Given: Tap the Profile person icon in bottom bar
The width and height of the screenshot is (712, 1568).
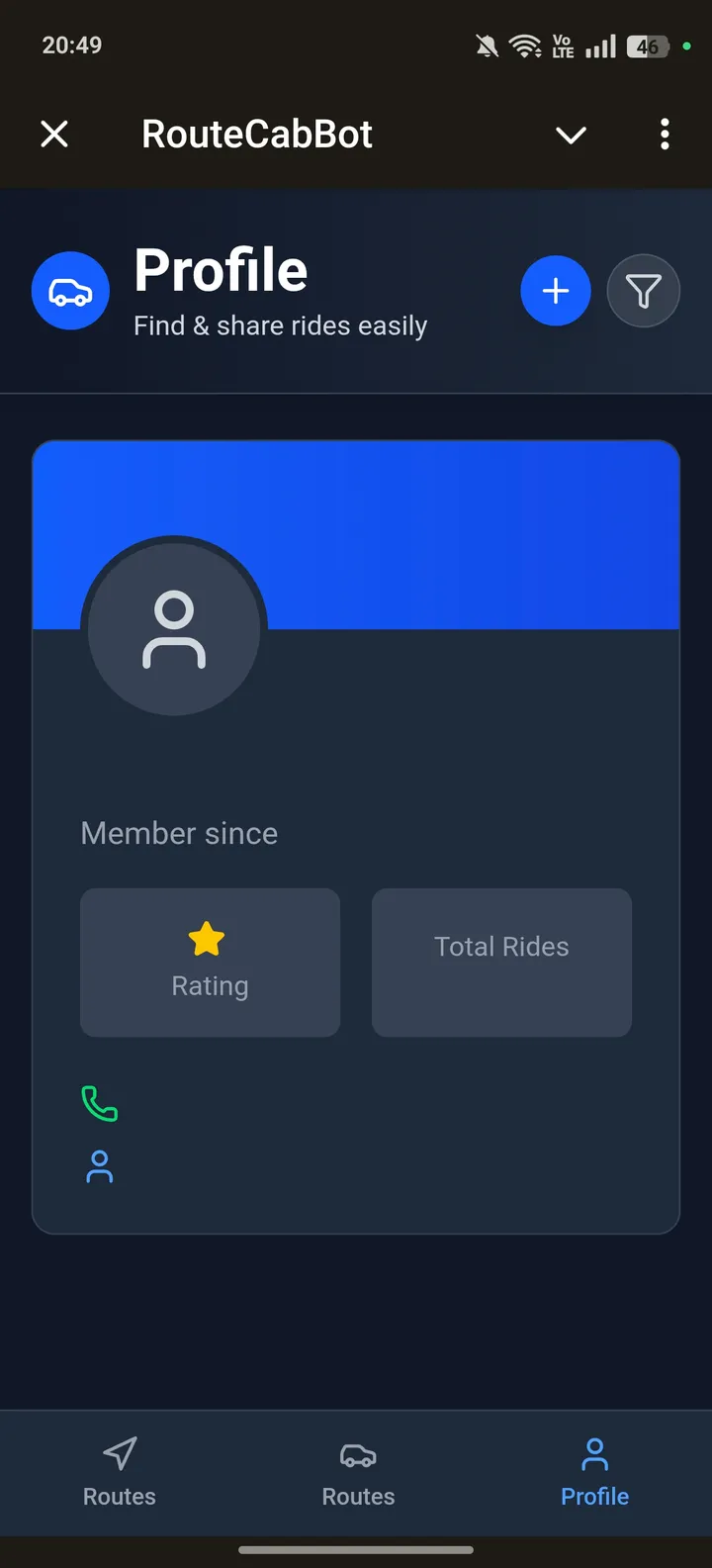Looking at the screenshot, I should (594, 1452).
